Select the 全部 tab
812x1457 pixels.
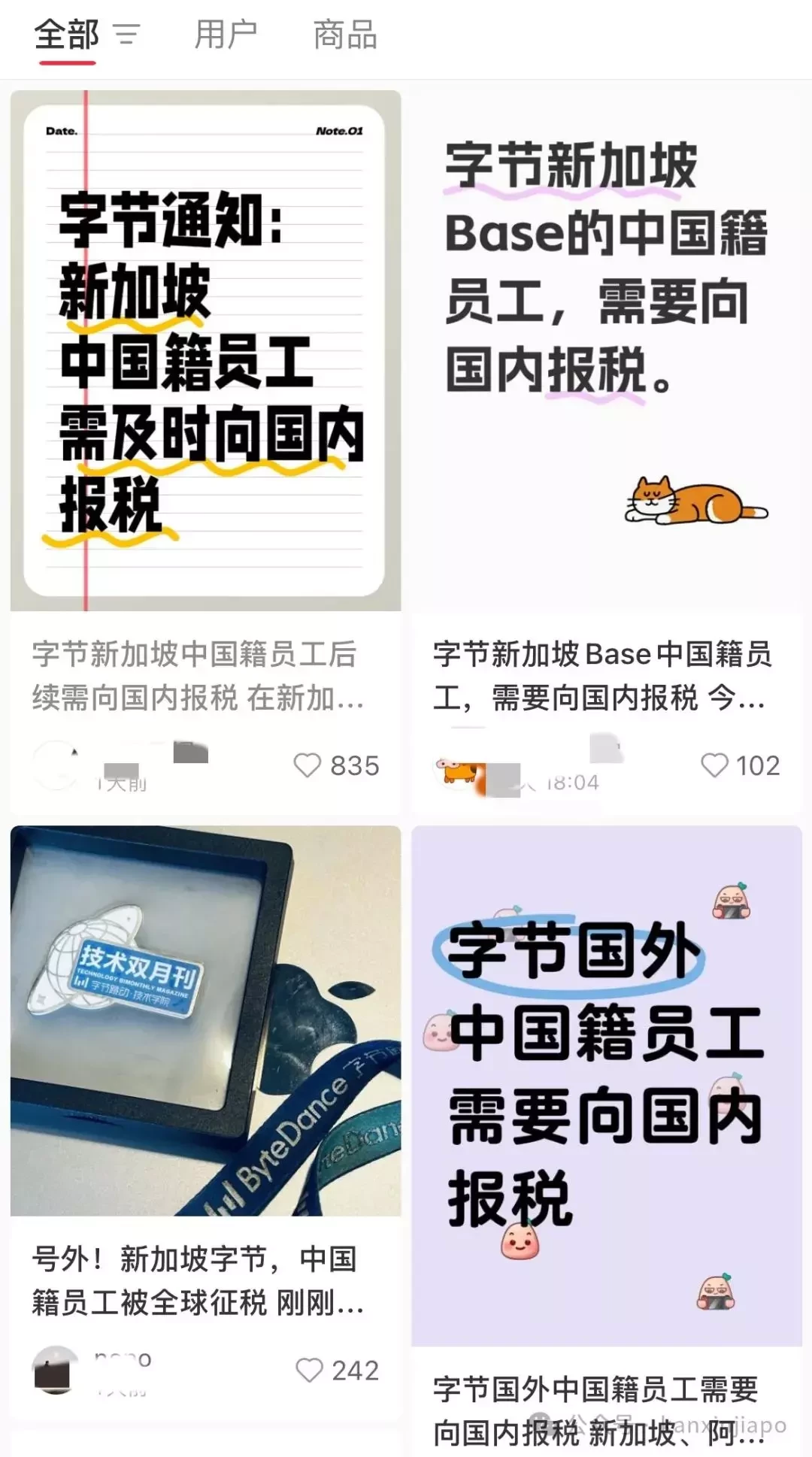[66, 35]
